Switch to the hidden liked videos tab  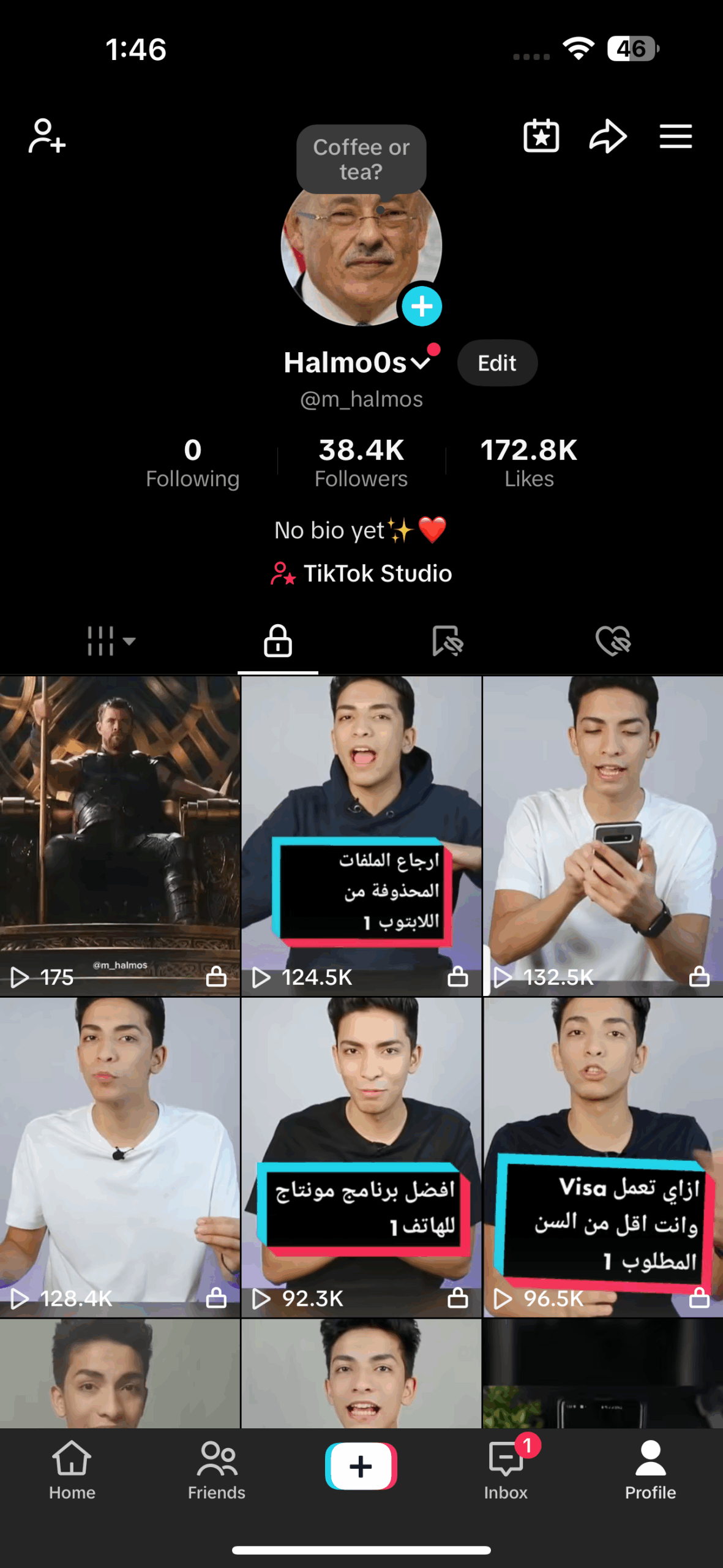[x=613, y=641]
